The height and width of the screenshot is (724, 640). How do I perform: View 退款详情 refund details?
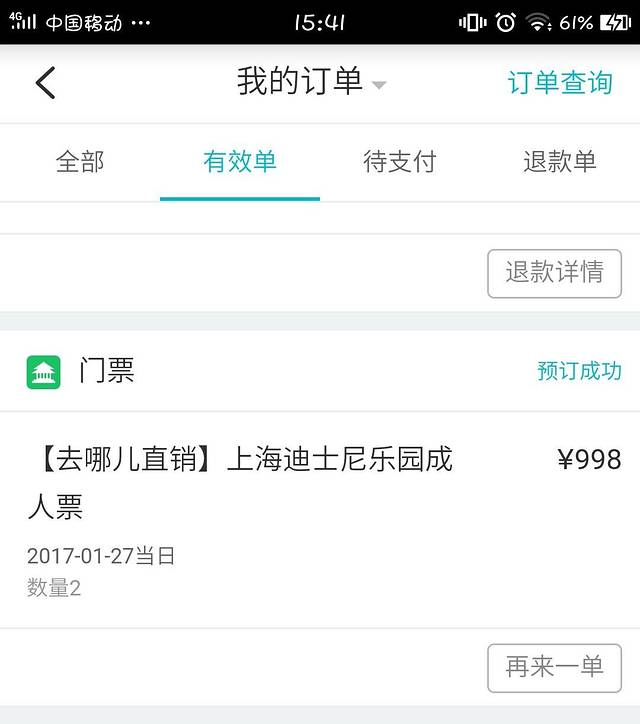[x=554, y=273]
